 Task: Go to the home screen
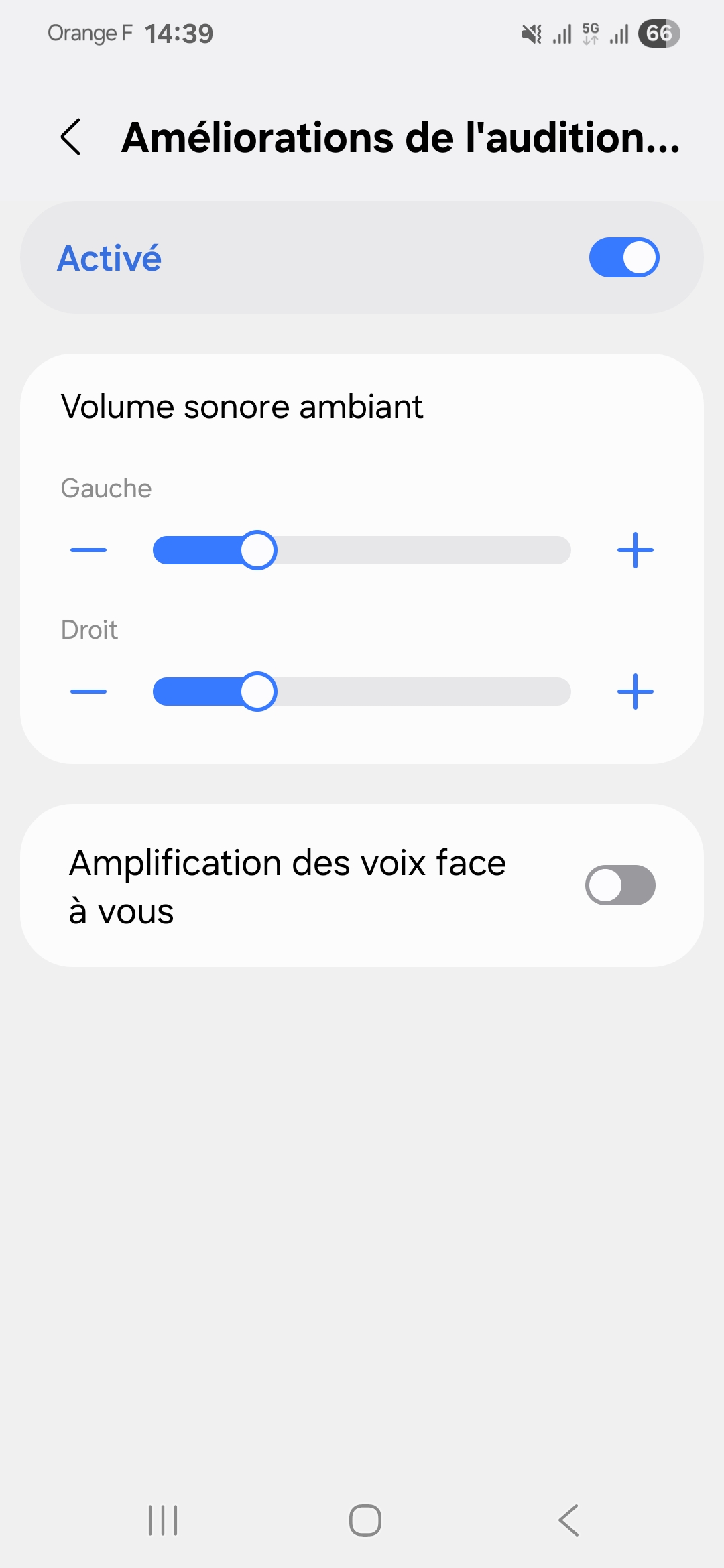pyautogui.click(x=365, y=1520)
